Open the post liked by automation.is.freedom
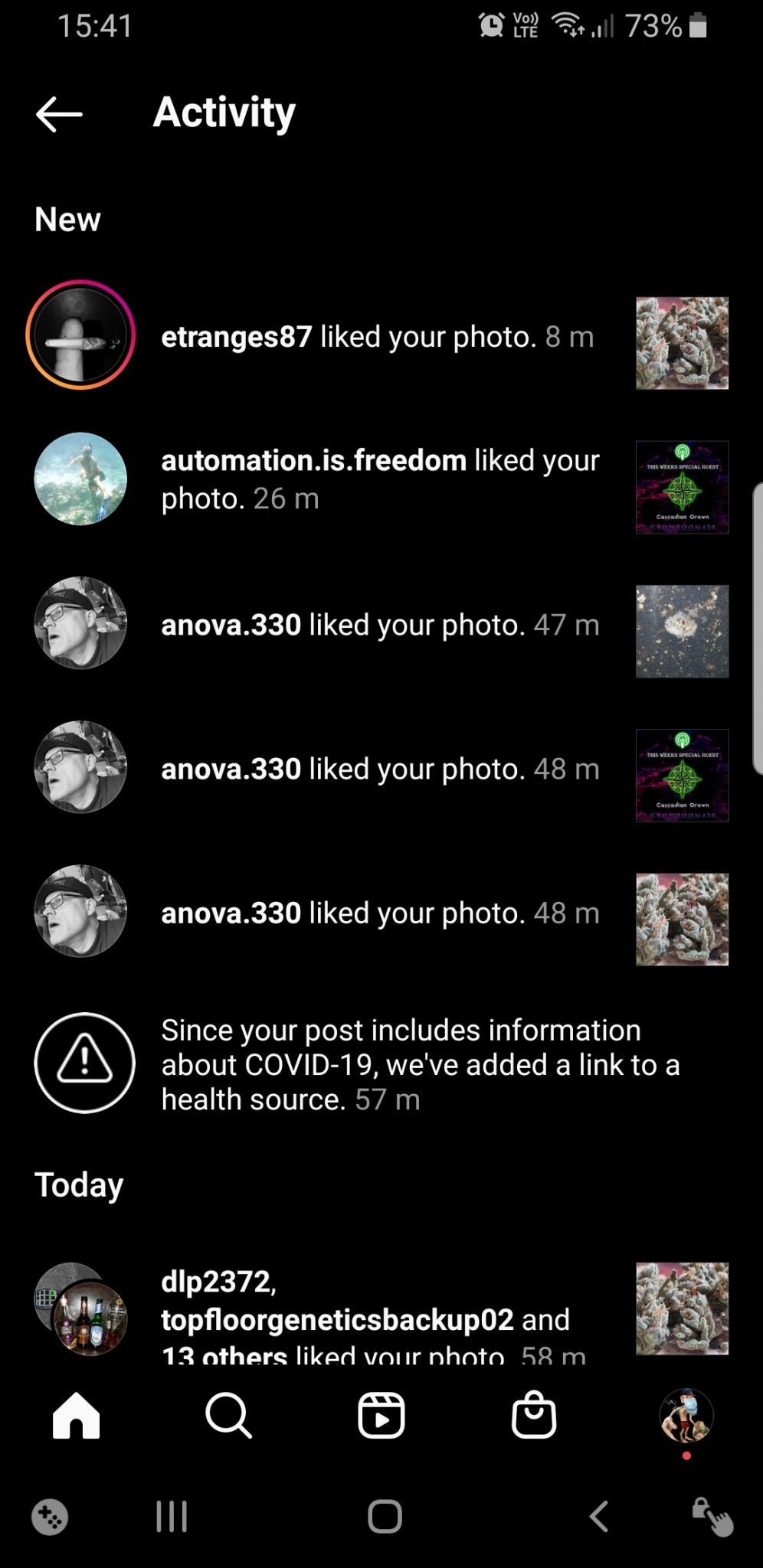 (682, 487)
